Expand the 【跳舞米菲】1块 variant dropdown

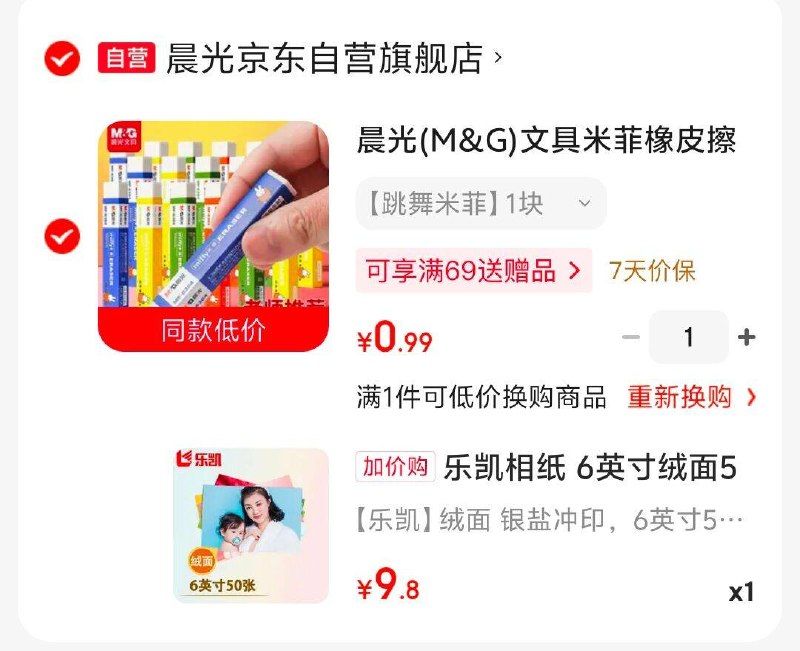481,204
